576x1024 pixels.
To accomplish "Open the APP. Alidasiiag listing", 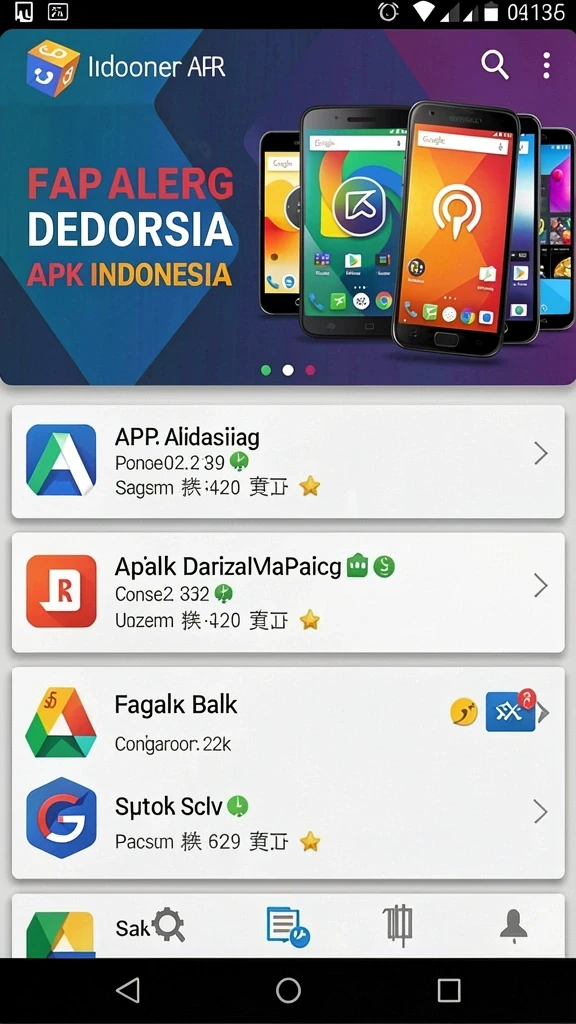I will [288, 462].
